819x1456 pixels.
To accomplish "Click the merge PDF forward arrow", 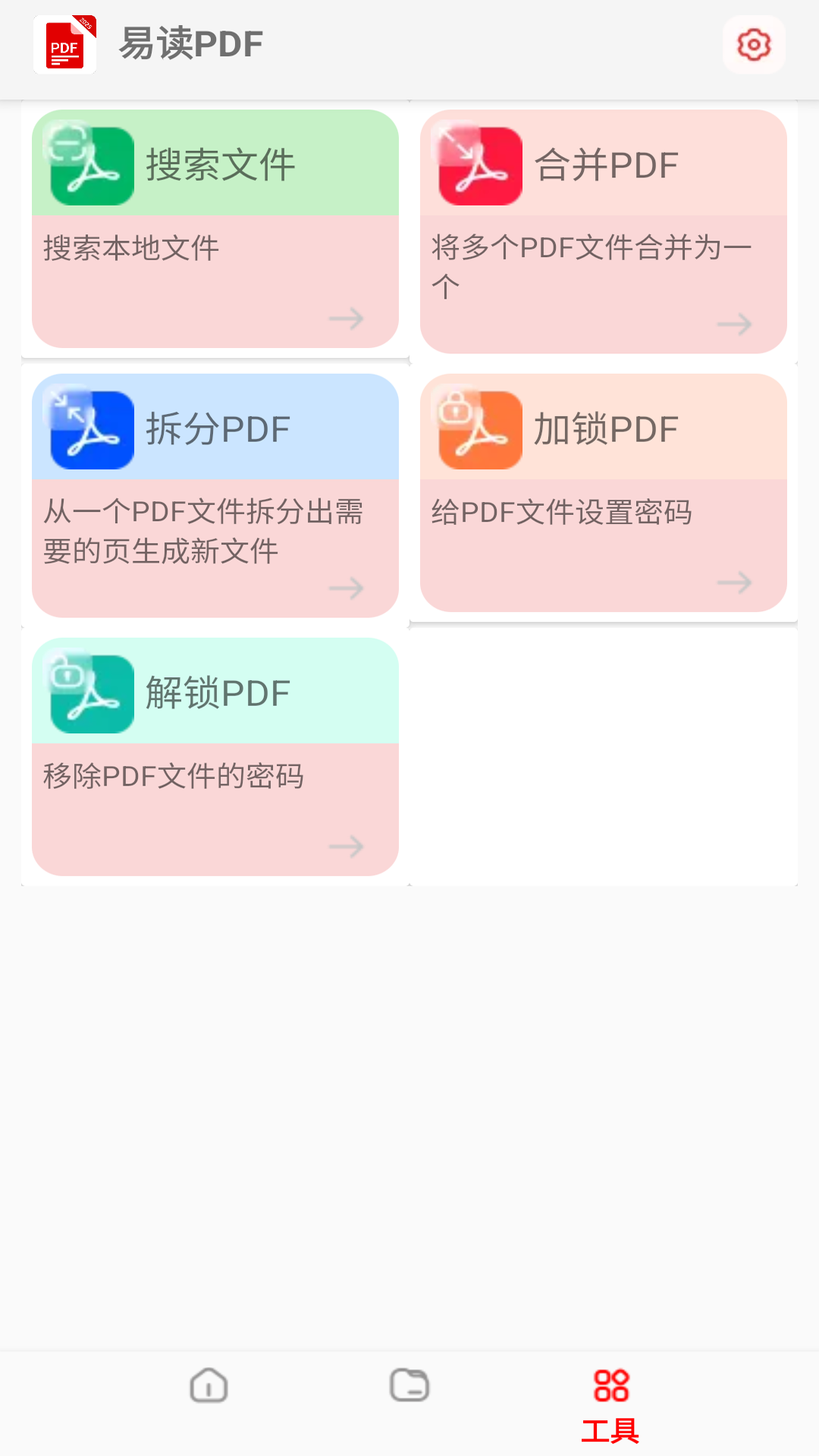I will click(734, 325).
